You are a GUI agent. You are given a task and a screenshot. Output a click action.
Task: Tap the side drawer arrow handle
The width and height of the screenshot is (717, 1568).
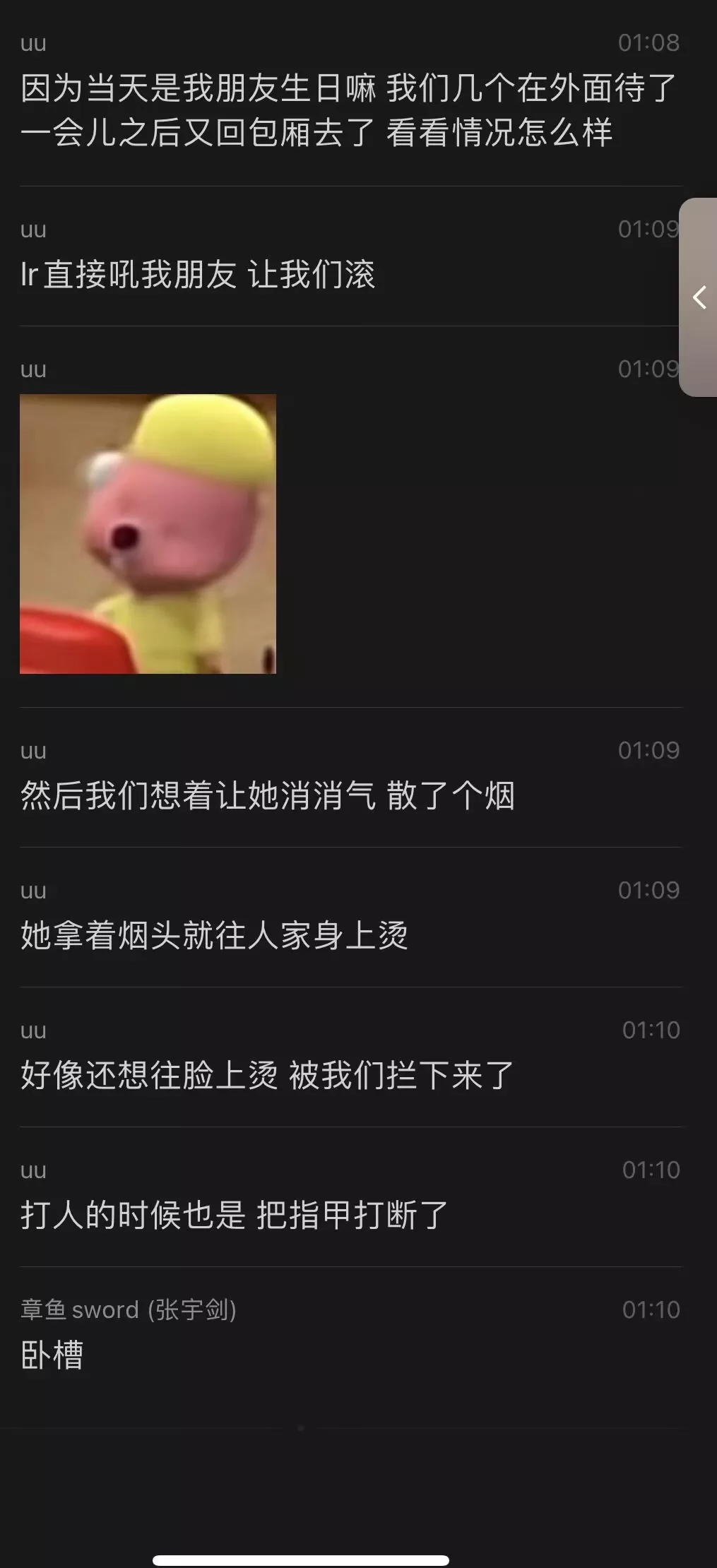click(699, 297)
